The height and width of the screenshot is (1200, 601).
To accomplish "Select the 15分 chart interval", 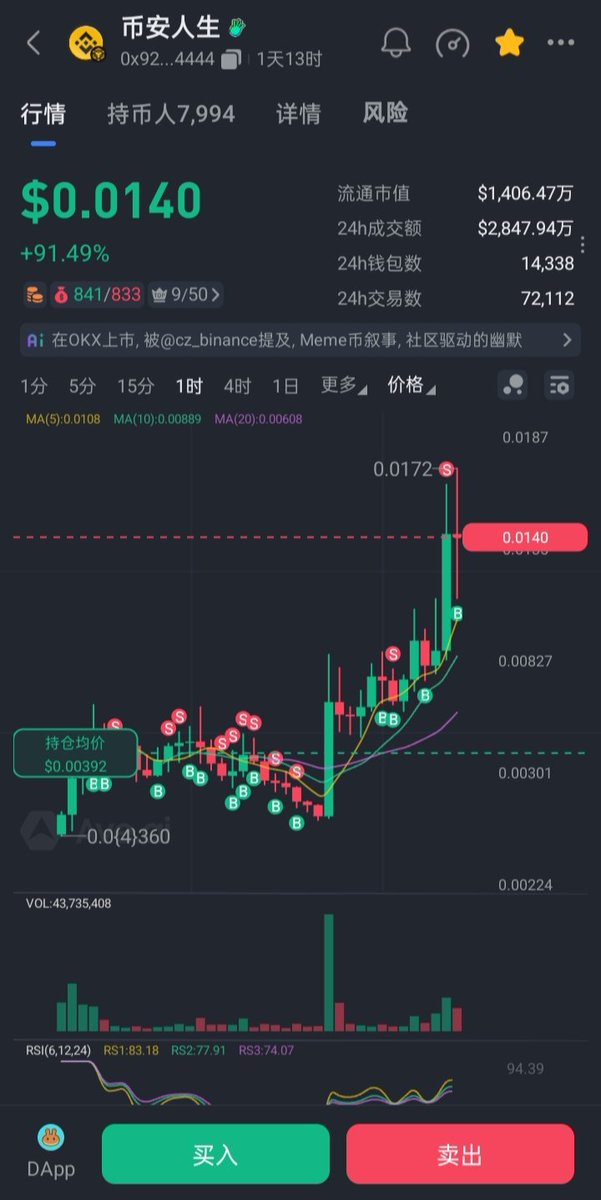I will 135,386.
